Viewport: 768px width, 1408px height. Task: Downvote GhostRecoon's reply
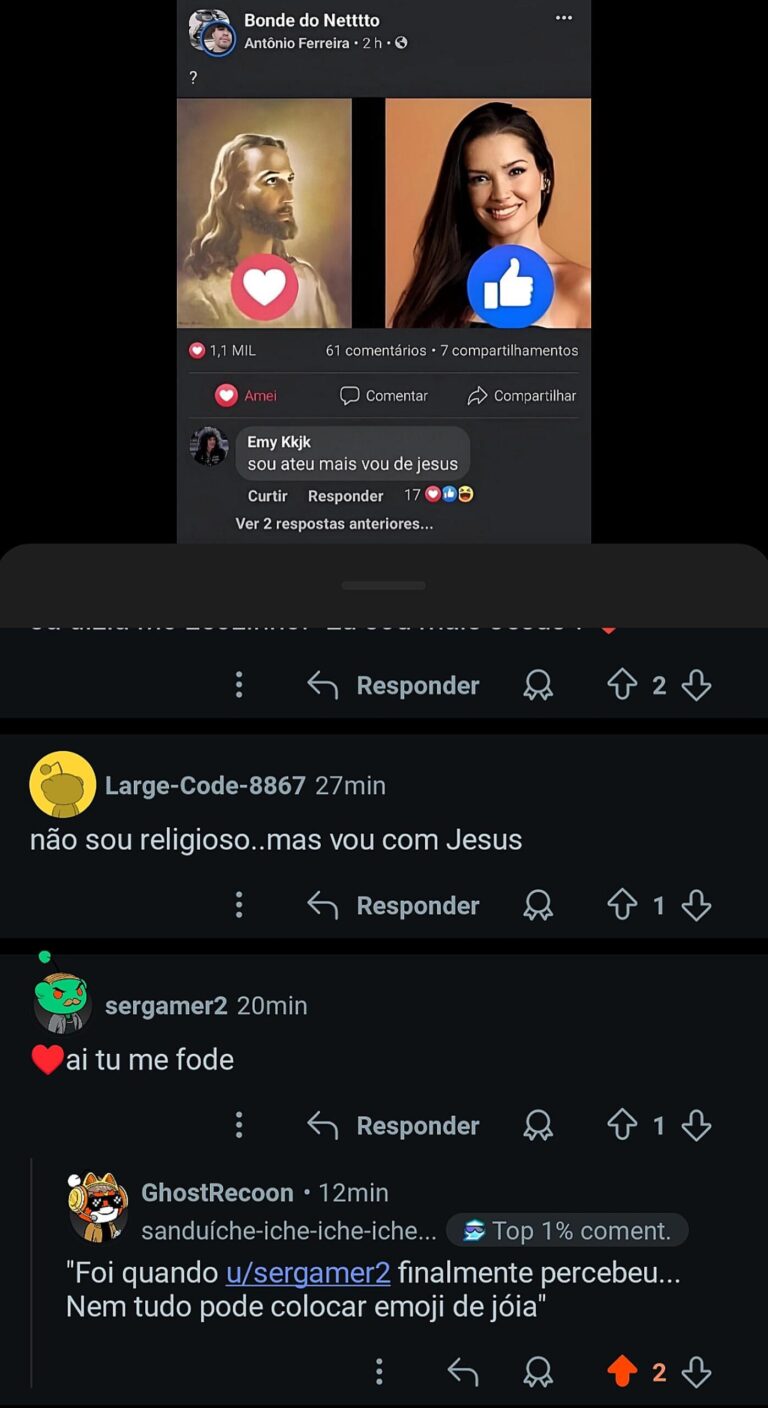point(696,1372)
